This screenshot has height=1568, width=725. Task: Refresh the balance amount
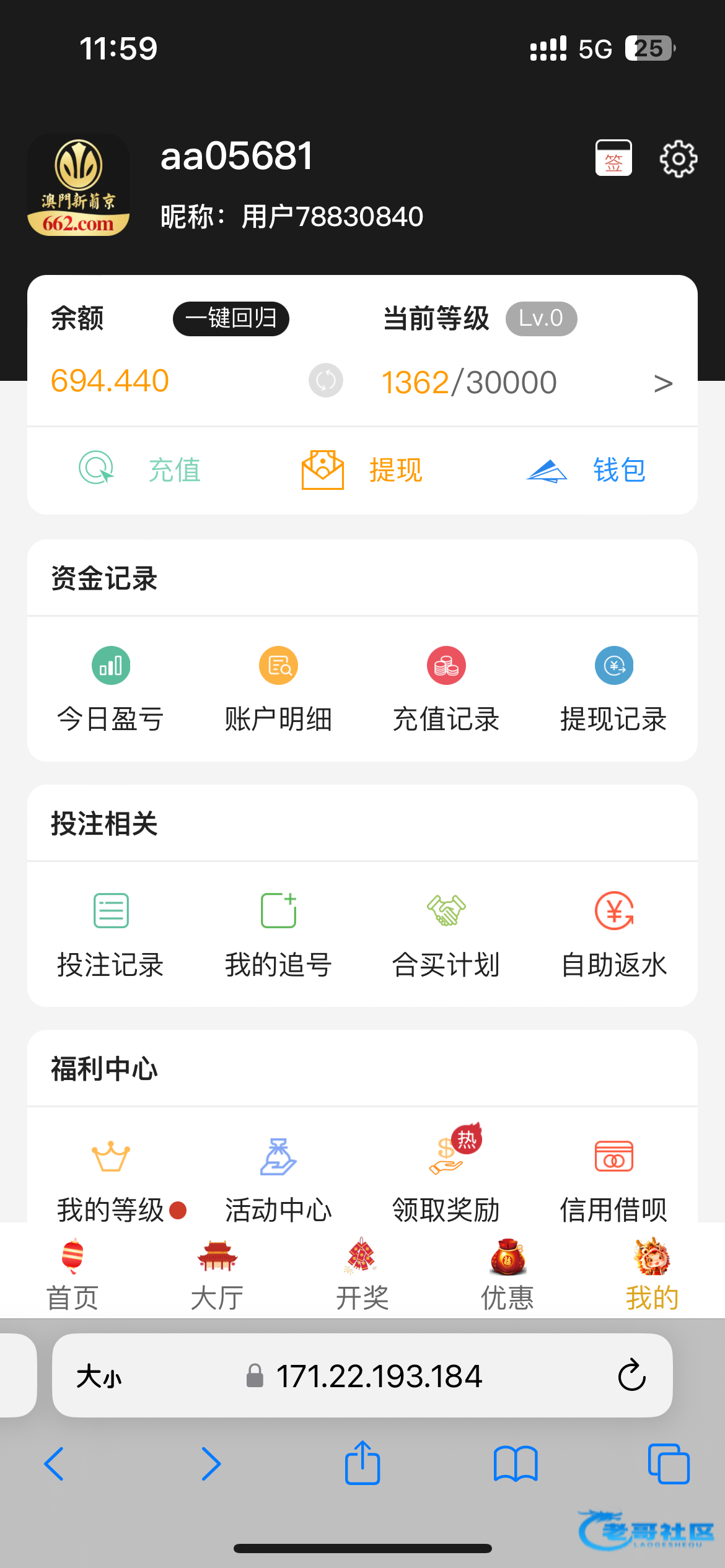326,380
